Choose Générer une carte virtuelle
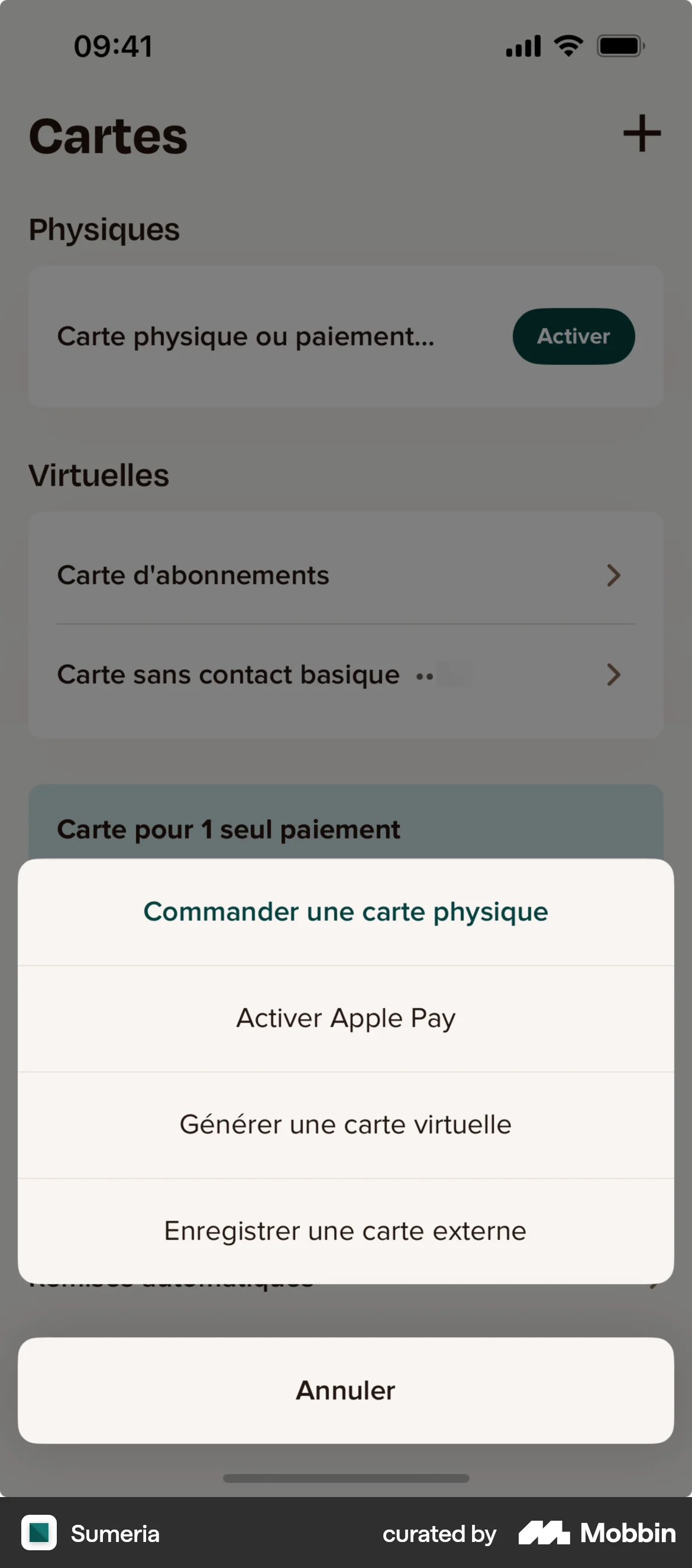Image resolution: width=692 pixels, height=1568 pixels. click(345, 1123)
